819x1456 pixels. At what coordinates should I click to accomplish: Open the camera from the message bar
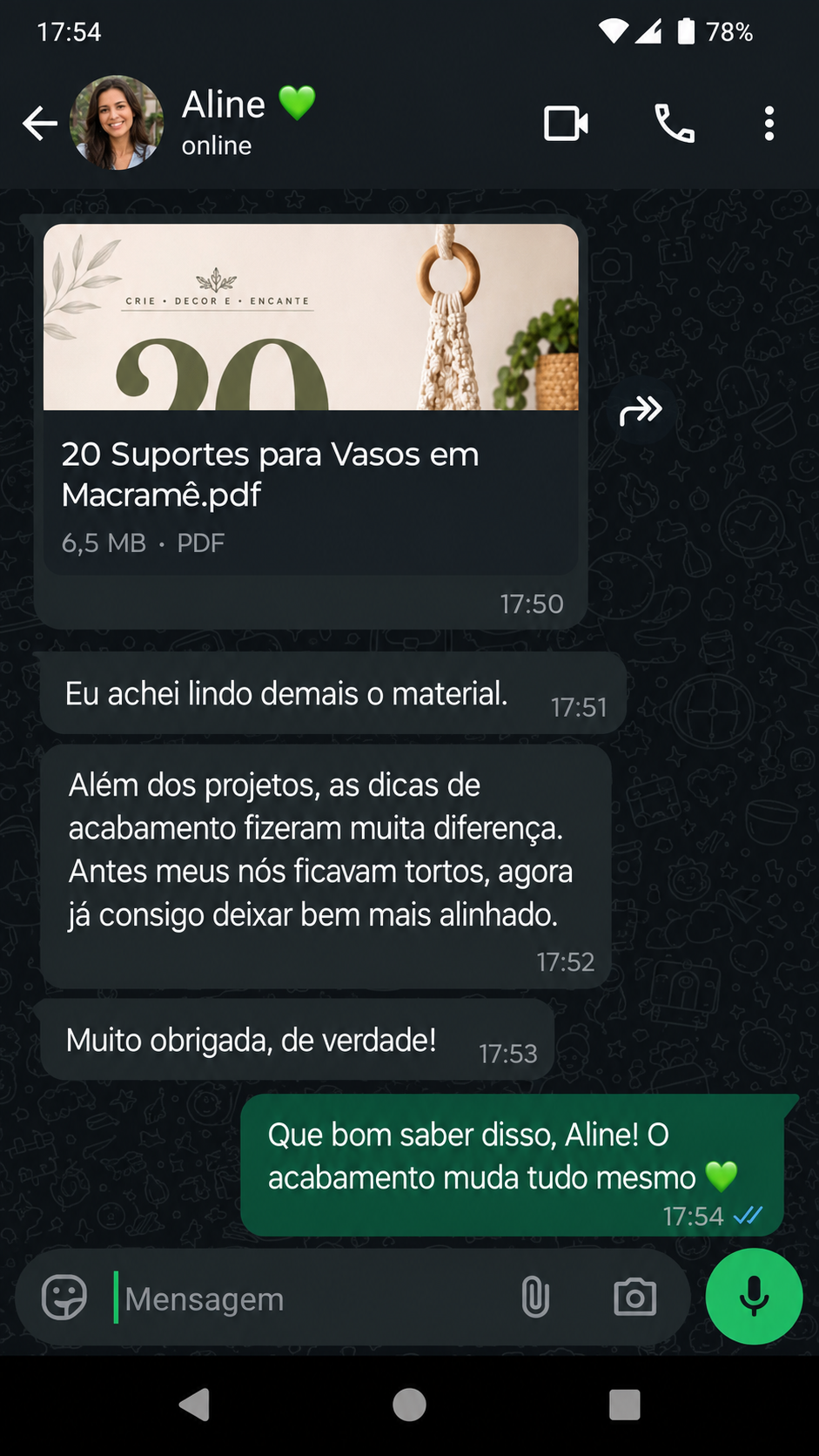point(635,1298)
